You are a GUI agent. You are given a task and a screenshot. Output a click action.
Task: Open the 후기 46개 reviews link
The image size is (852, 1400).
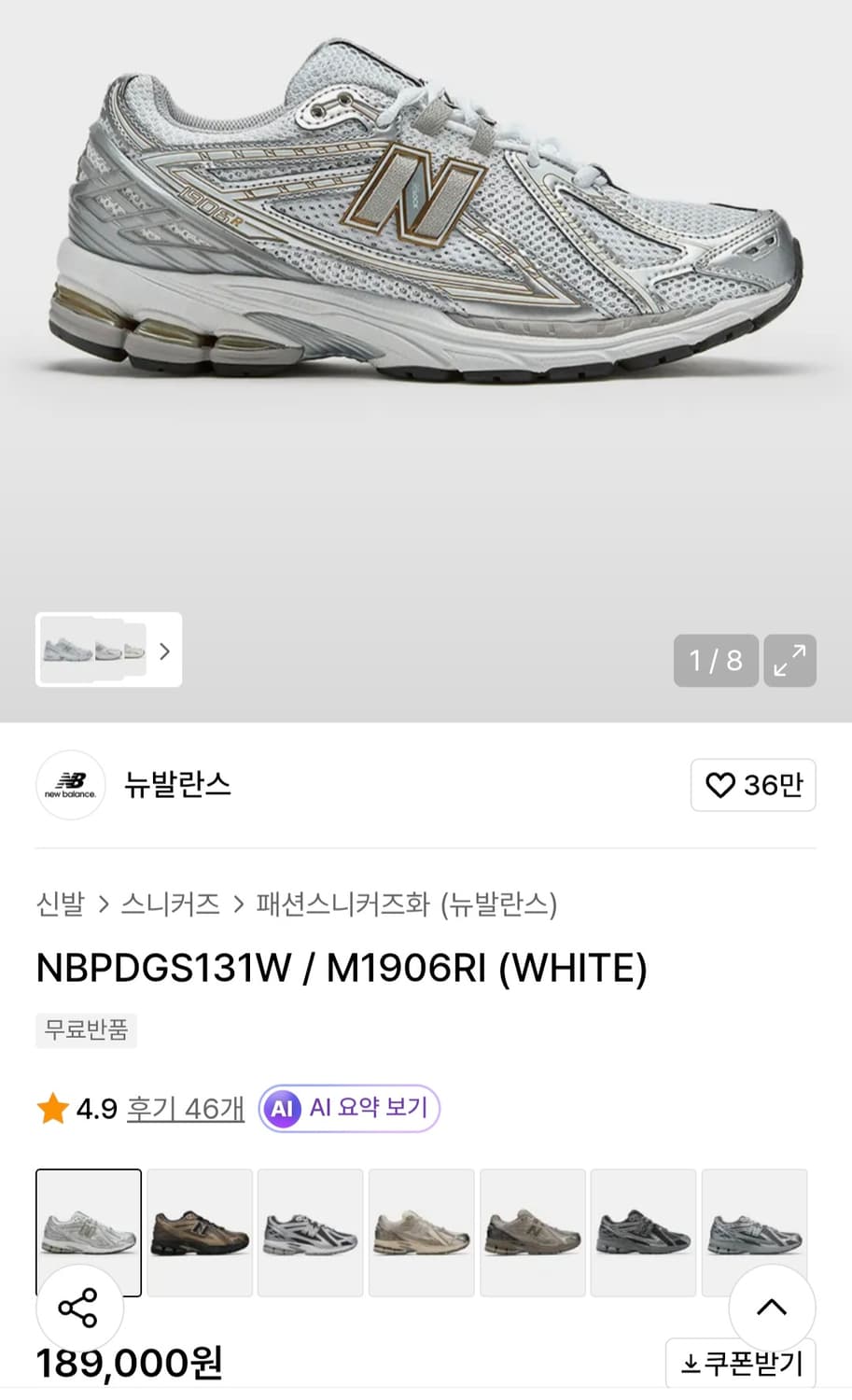coord(184,1110)
